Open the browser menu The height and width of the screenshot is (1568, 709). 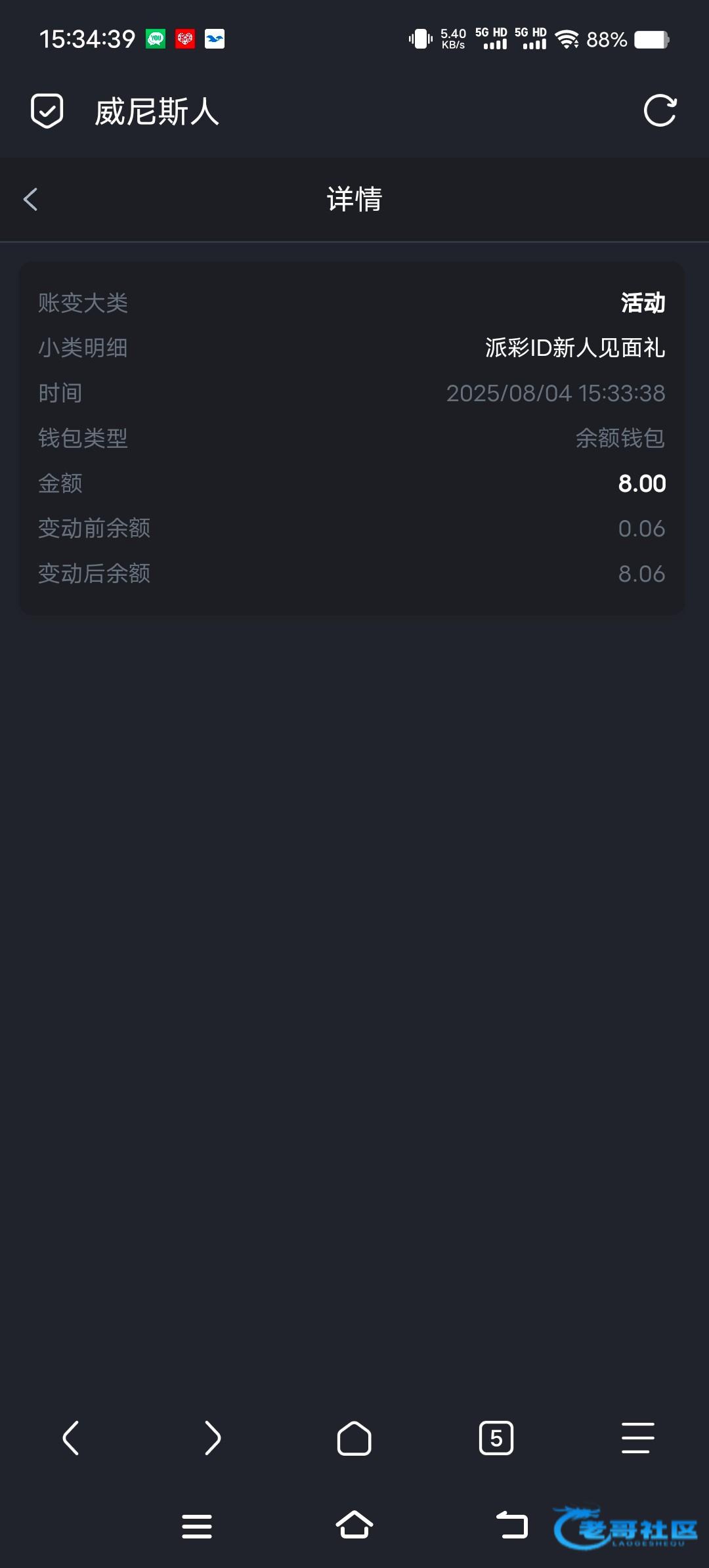pyautogui.click(x=637, y=1438)
